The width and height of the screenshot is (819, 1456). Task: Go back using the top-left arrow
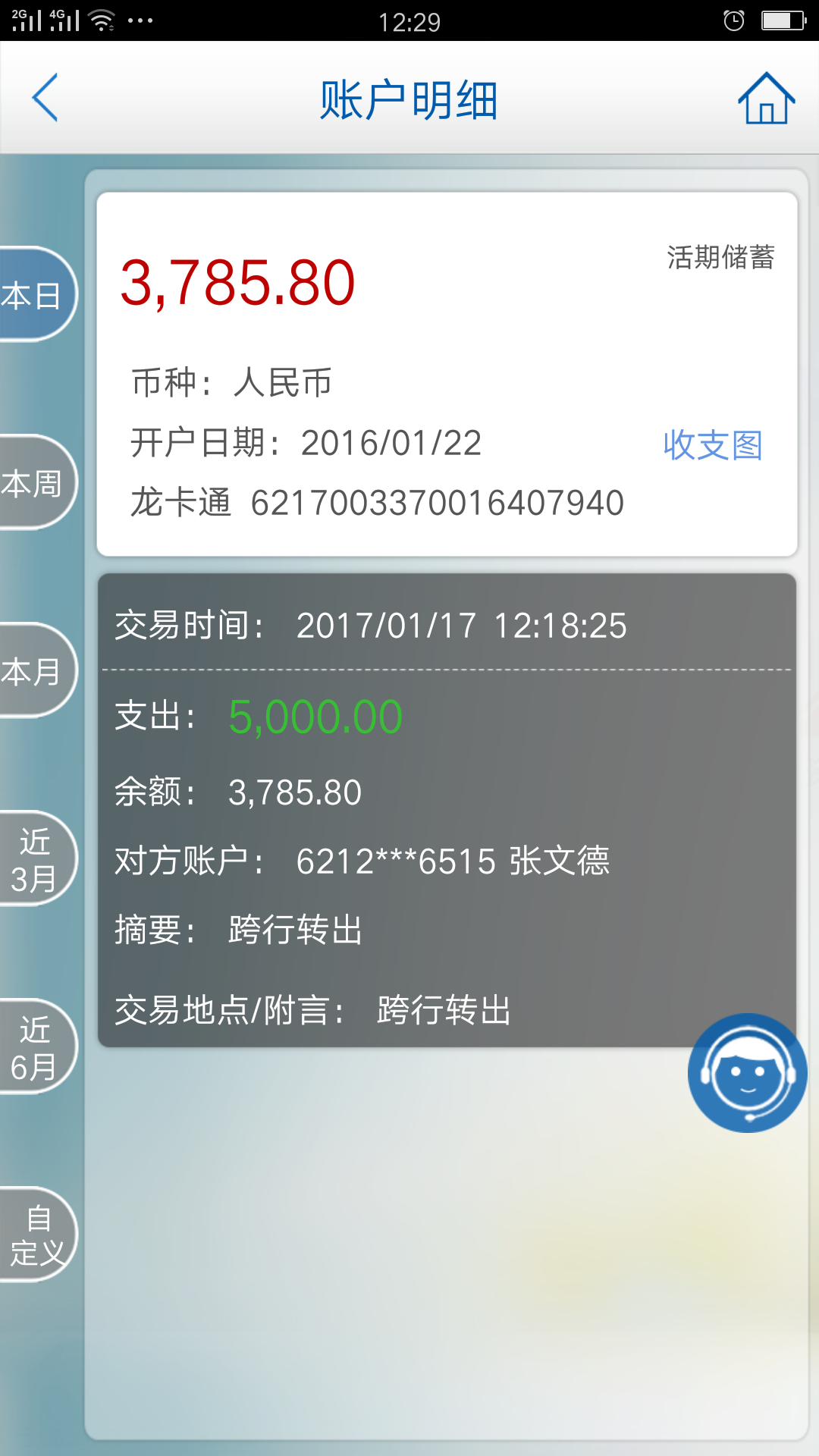click(x=45, y=98)
